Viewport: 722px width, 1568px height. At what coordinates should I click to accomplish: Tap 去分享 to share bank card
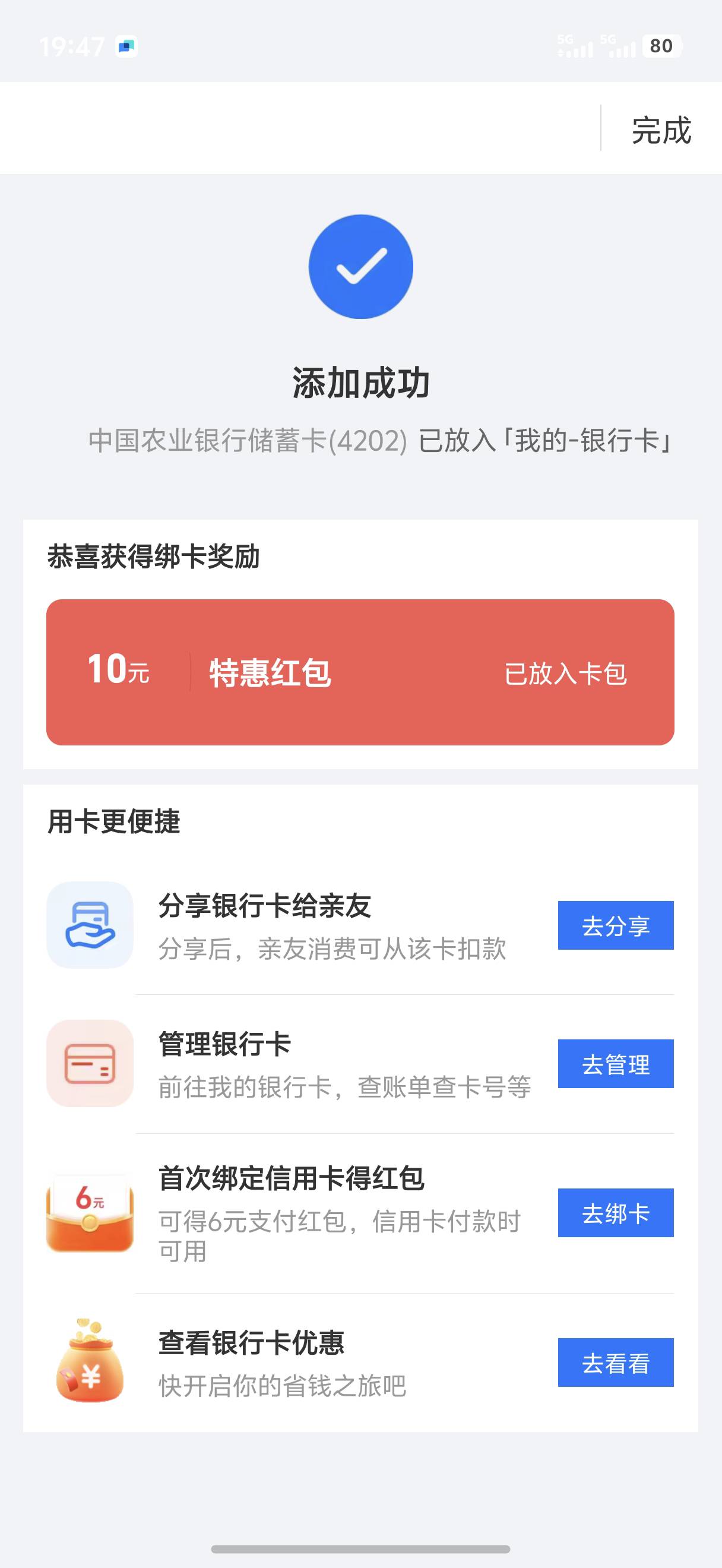(x=616, y=925)
